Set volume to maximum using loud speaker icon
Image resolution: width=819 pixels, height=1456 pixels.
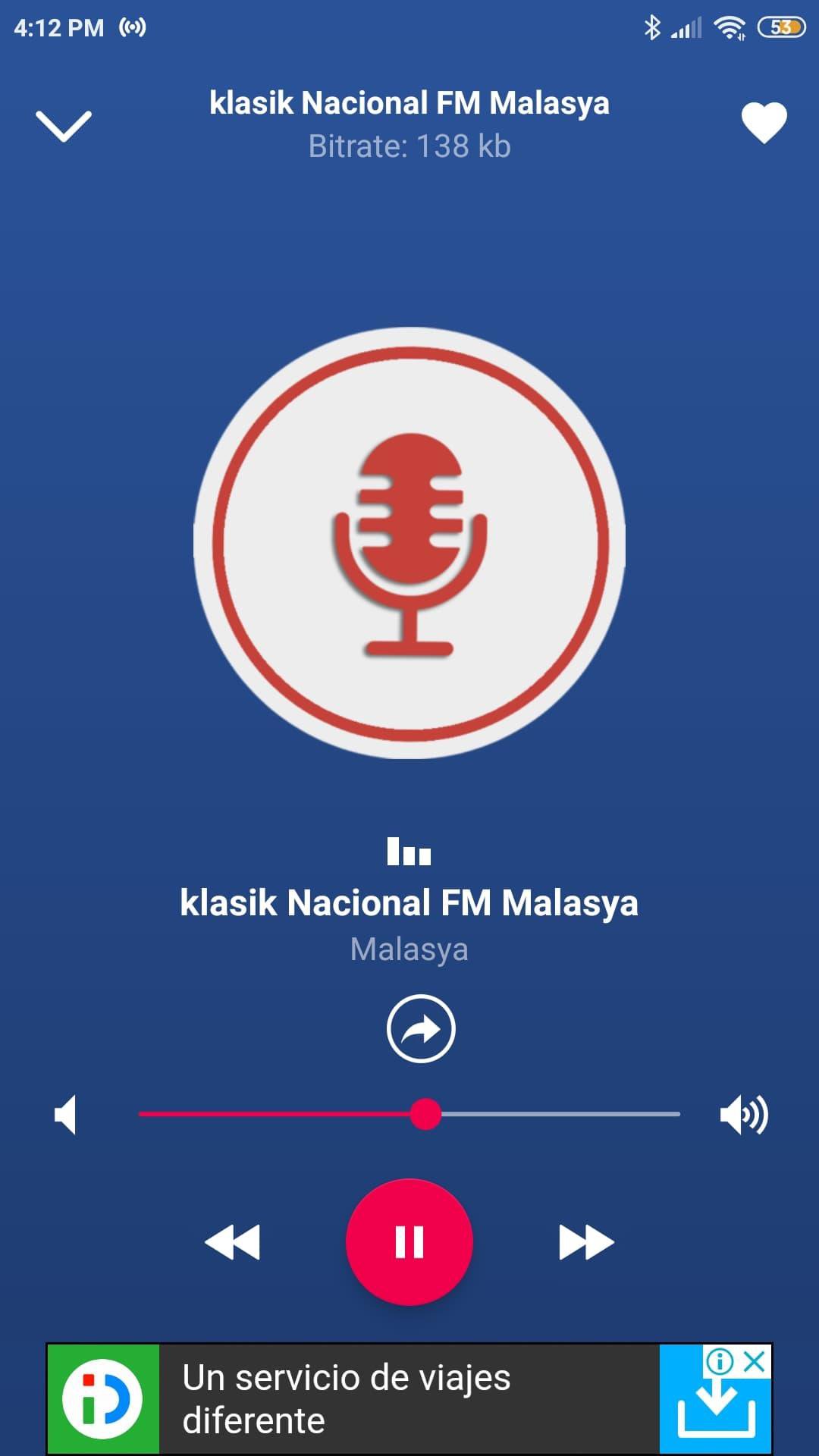pos(743,1115)
